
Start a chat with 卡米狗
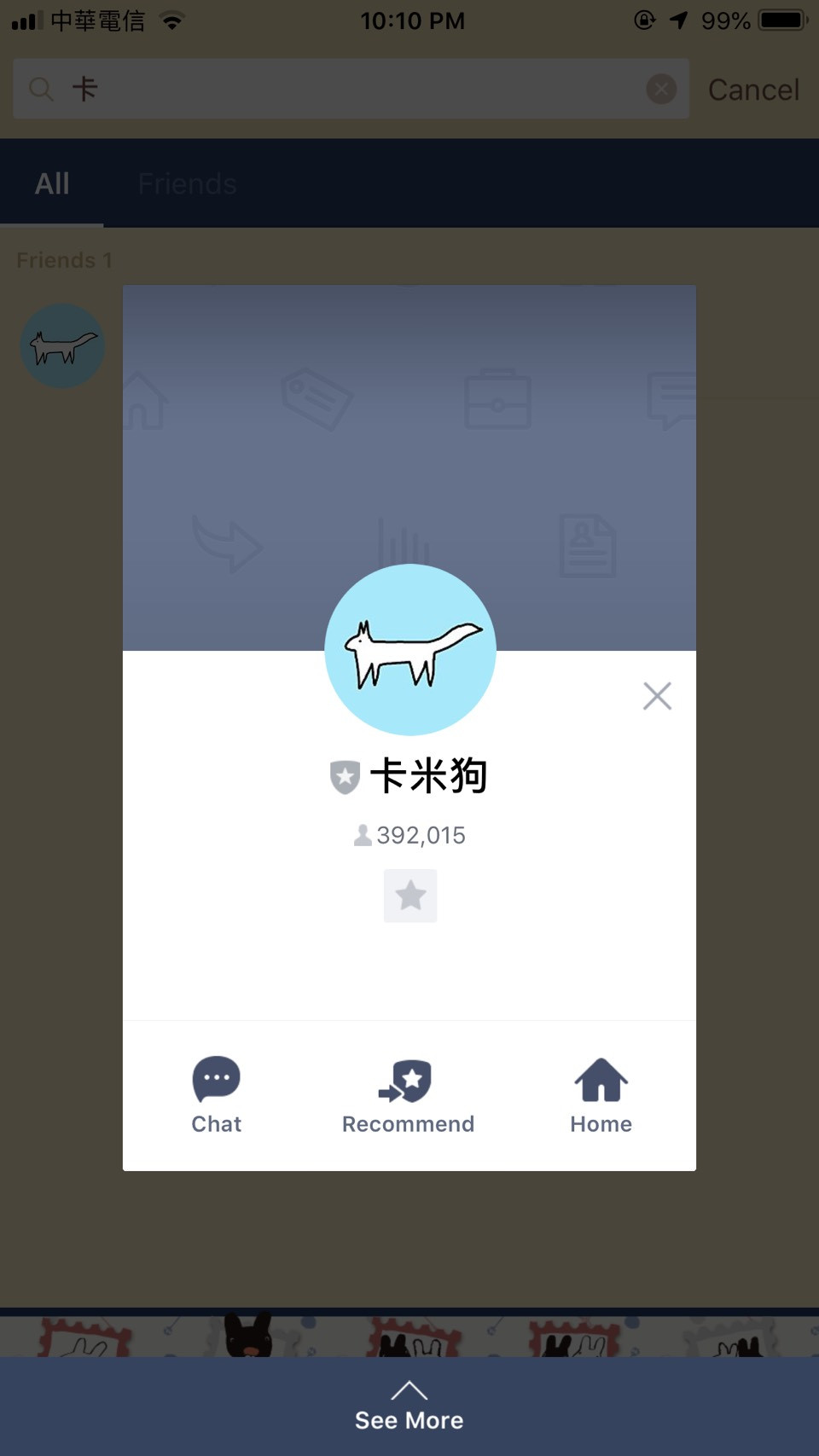pos(217,1095)
